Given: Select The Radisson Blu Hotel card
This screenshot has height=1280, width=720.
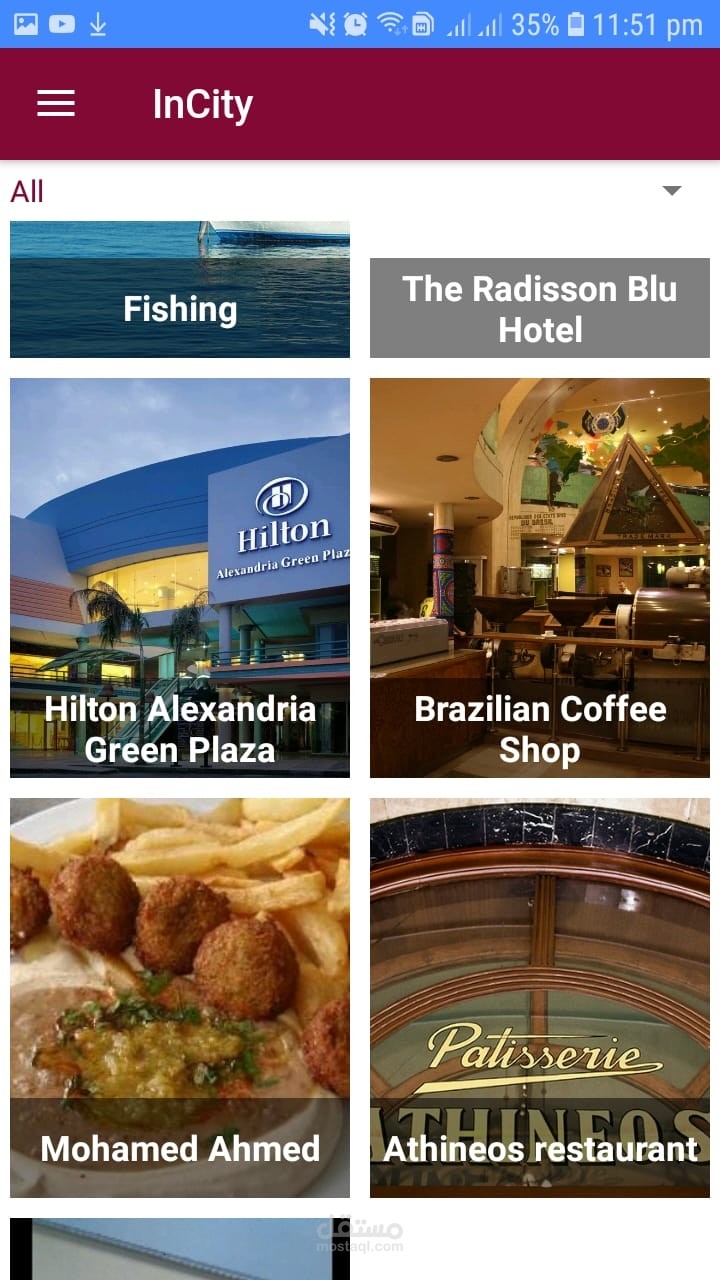Looking at the screenshot, I should pos(540,308).
